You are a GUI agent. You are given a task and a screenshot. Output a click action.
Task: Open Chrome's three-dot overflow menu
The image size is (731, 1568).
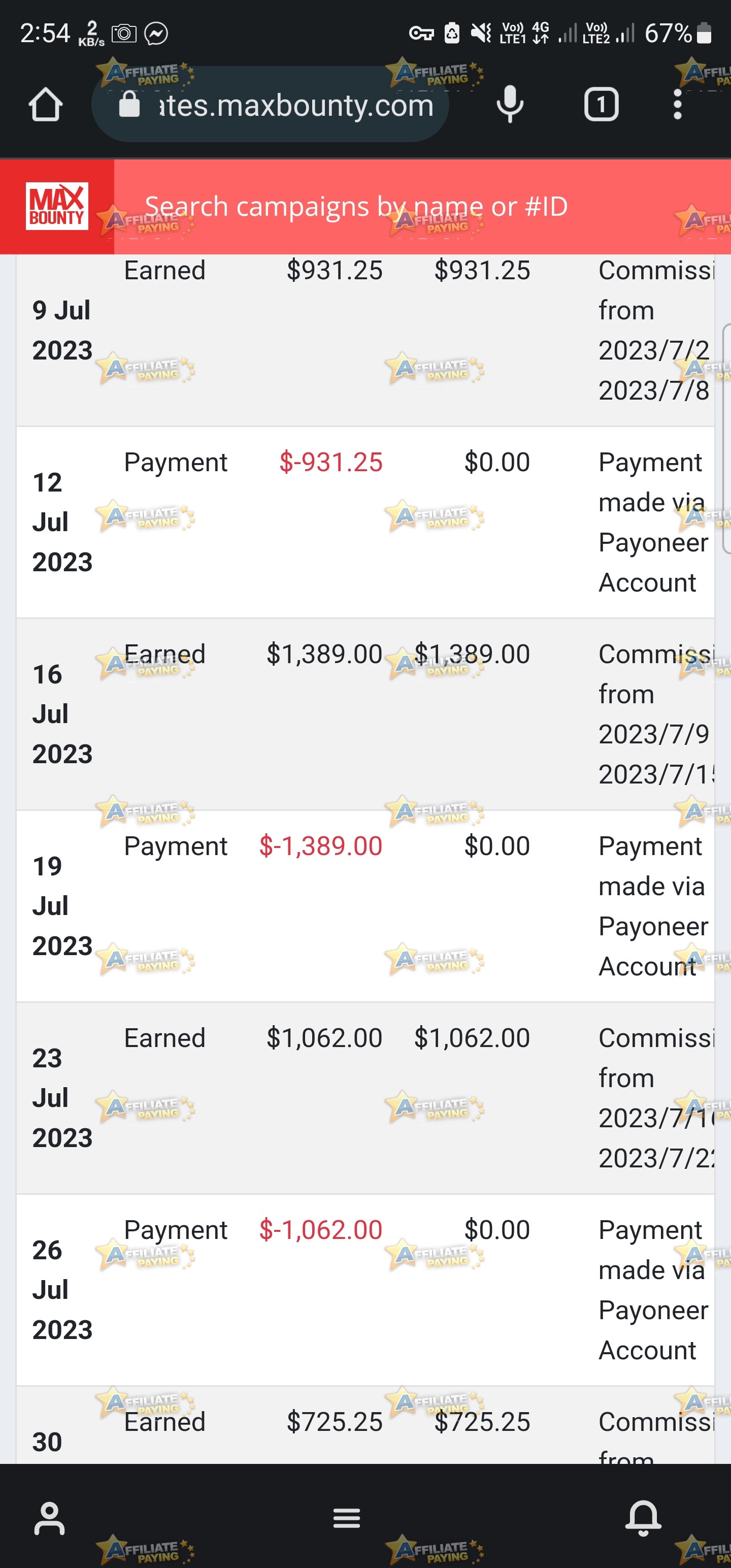pyautogui.click(x=677, y=104)
